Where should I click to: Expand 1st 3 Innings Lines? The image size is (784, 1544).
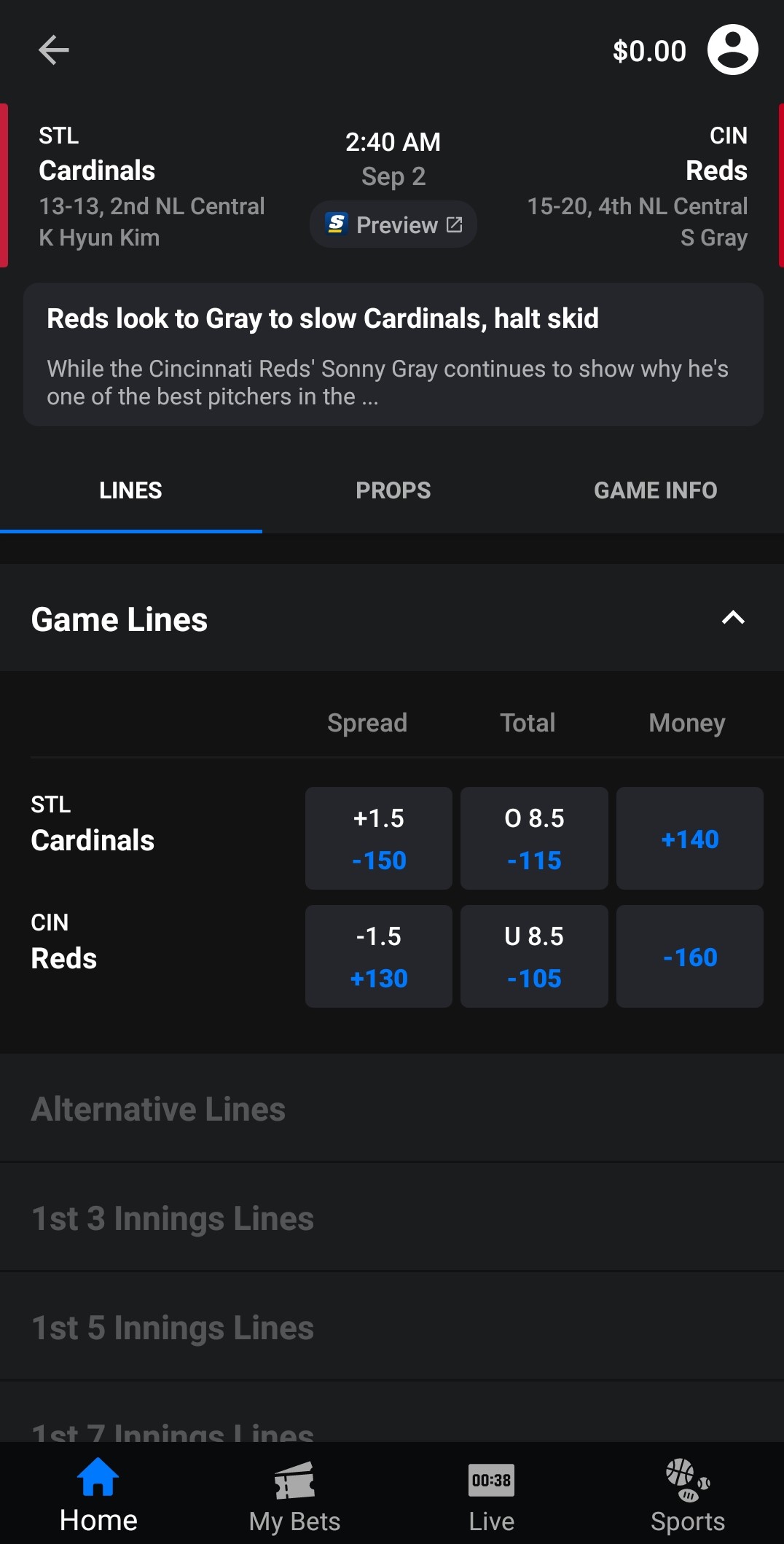pos(392,1218)
